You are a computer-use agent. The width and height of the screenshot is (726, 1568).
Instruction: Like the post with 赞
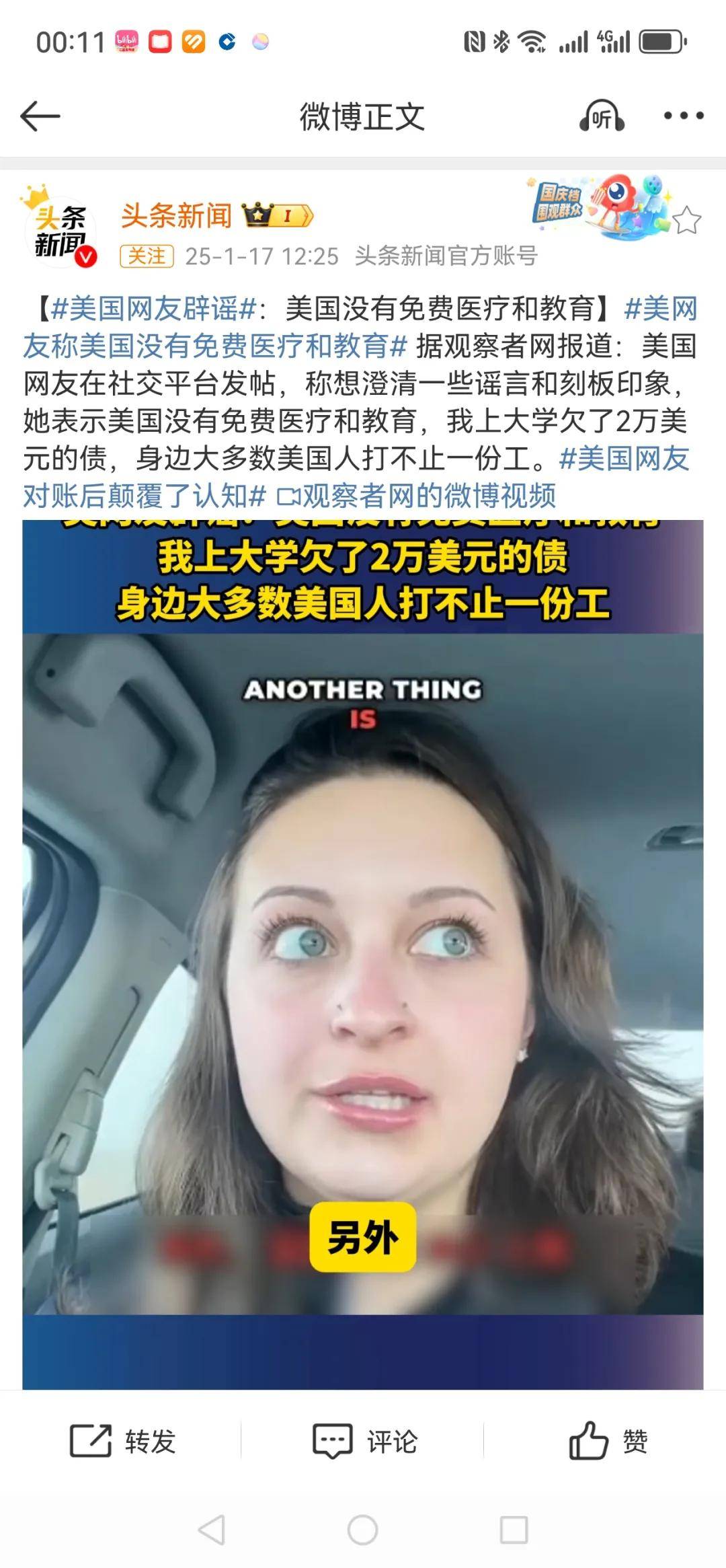coord(608,1441)
